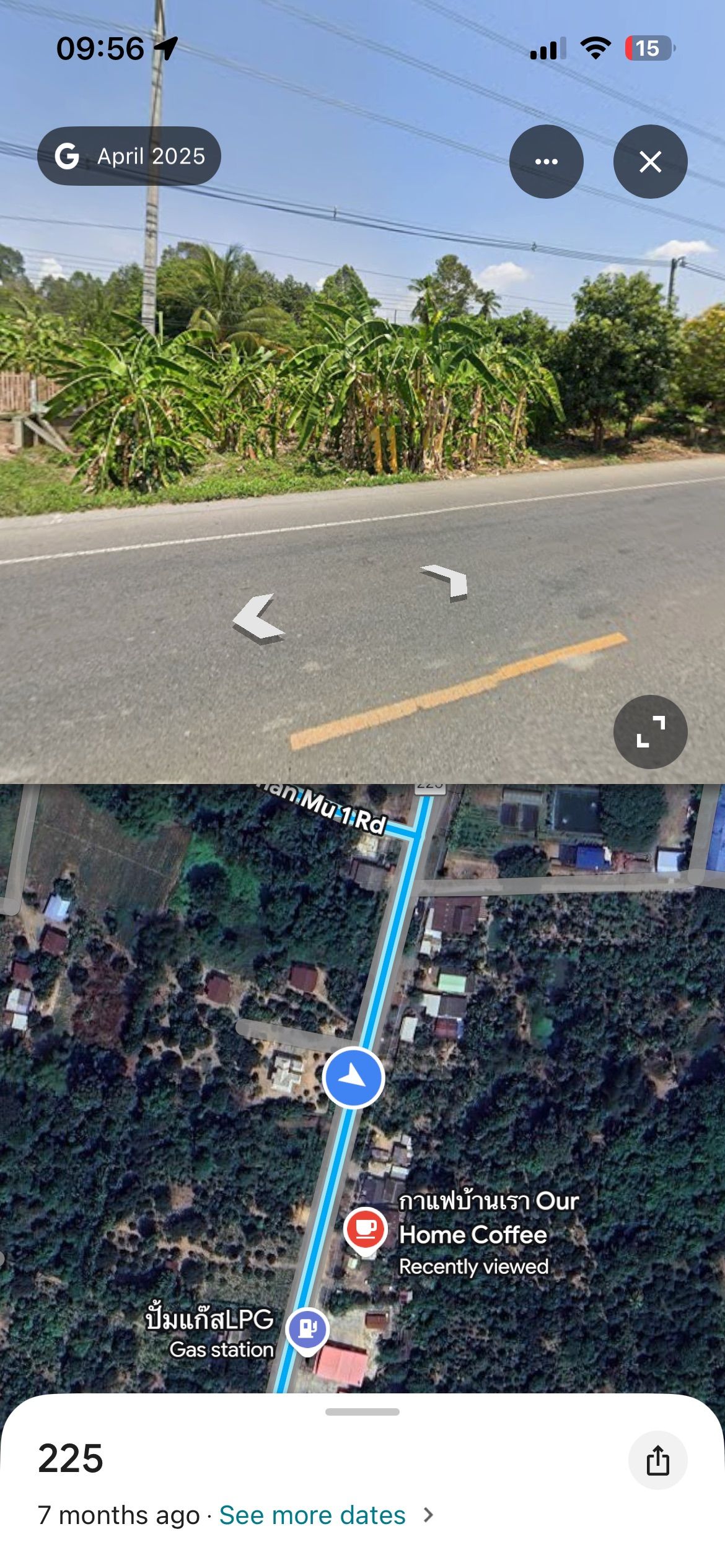This screenshot has height=1568, width=725.
Task: Close the Street View panel
Action: point(650,162)
